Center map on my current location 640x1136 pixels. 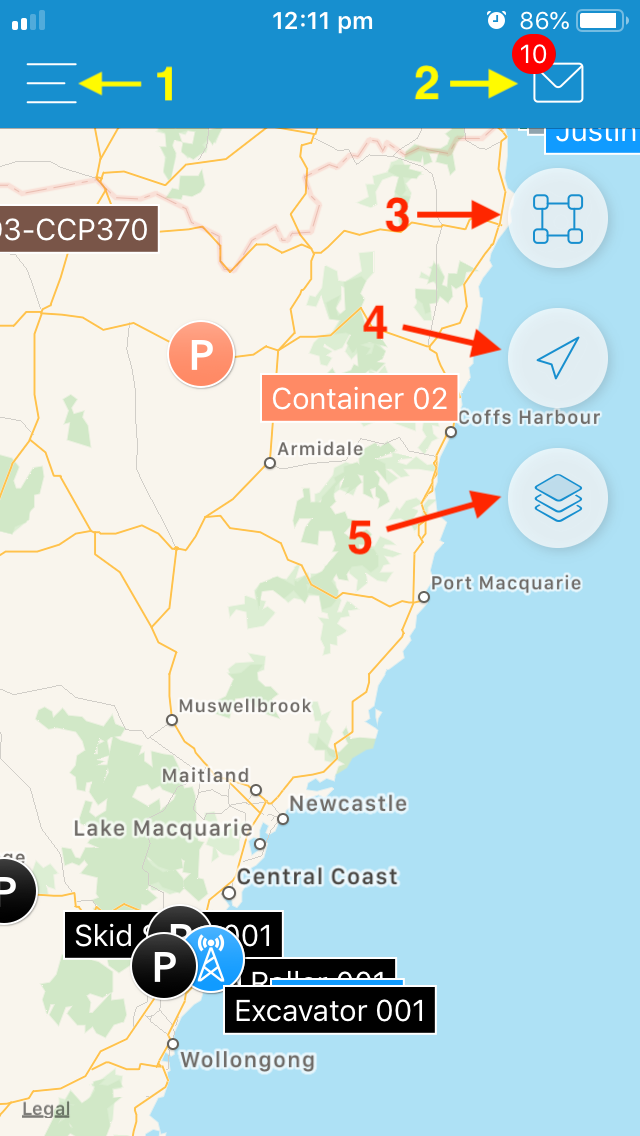[558, 358]
